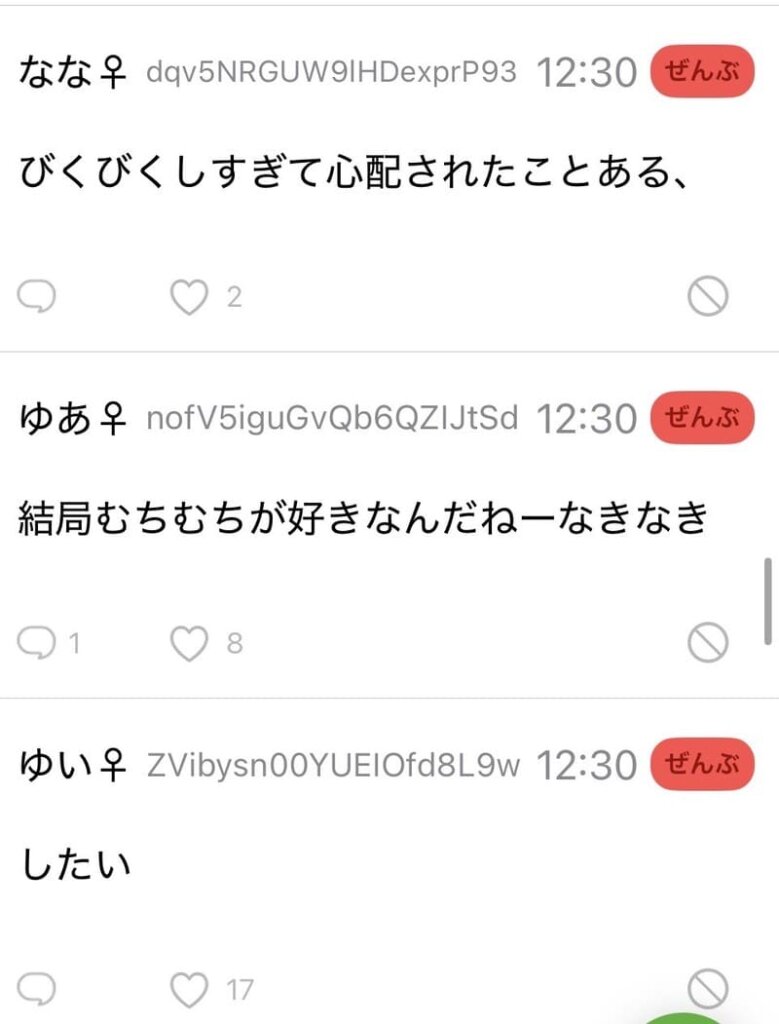Open the ぜんぶ tag on ゆい's post

[702, 766]
